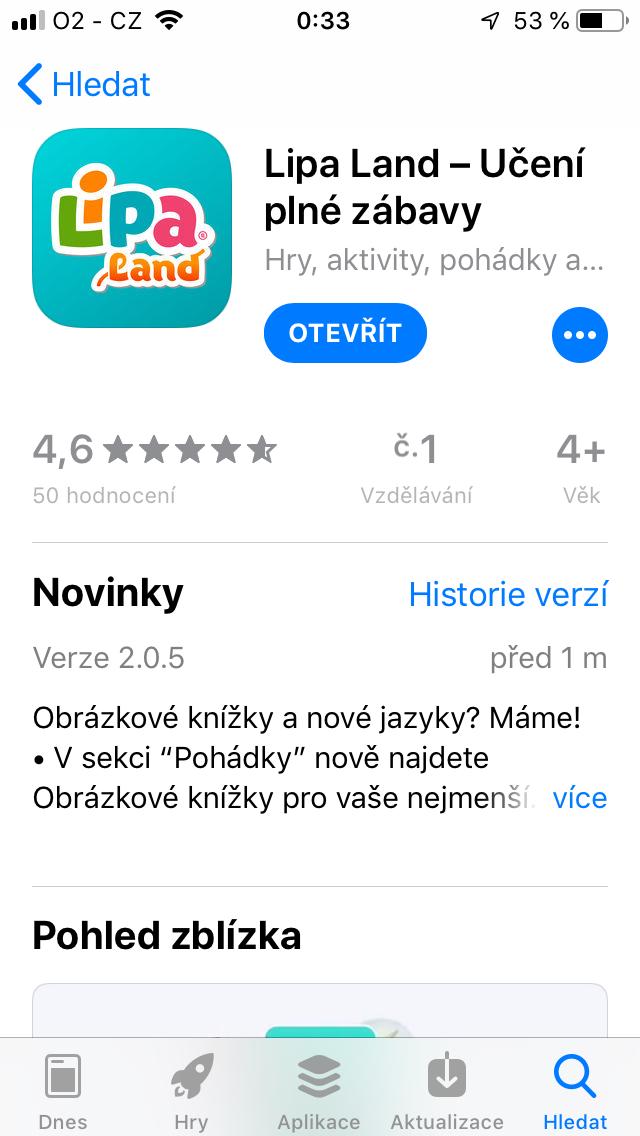Switch to the Aplikace tab
The height and width of the screenshot is (1136, 640).
click(319, 1090)
